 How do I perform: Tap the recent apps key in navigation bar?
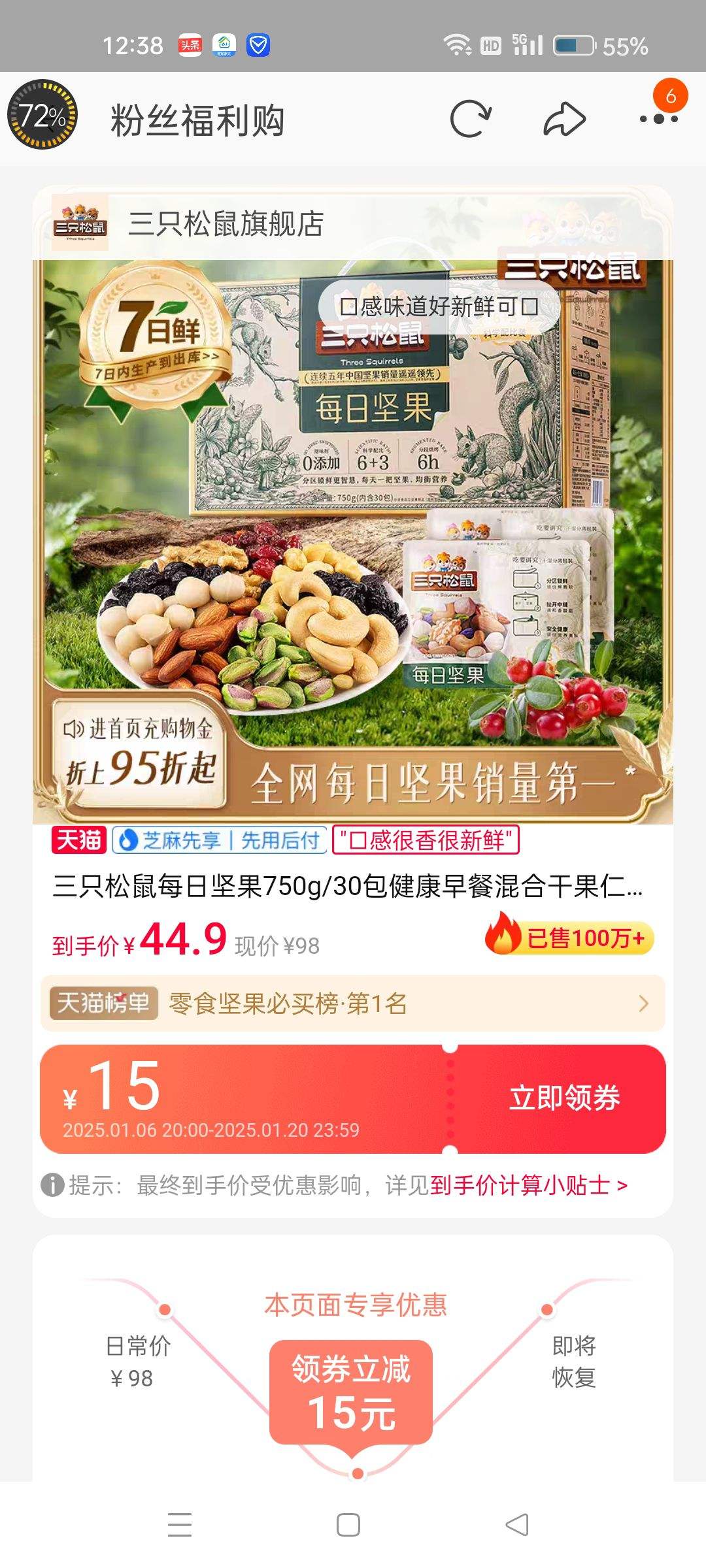176,1524
